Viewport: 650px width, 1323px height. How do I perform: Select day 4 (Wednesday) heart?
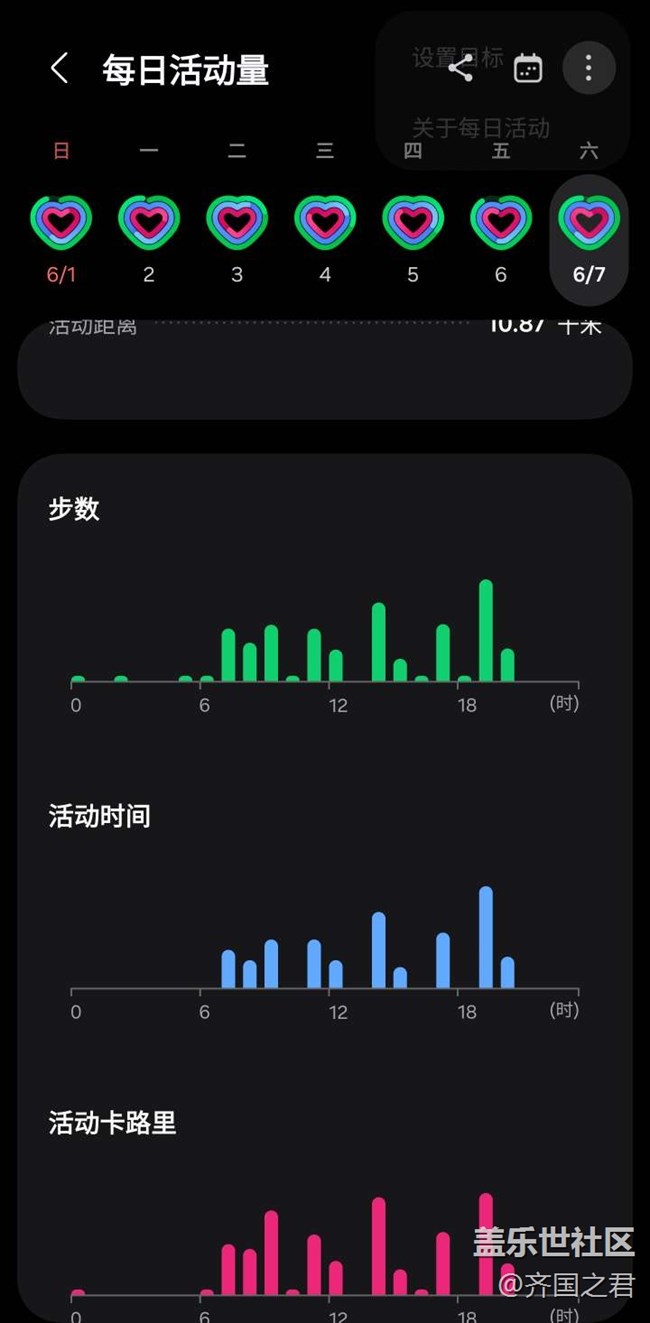coord(325,222)
